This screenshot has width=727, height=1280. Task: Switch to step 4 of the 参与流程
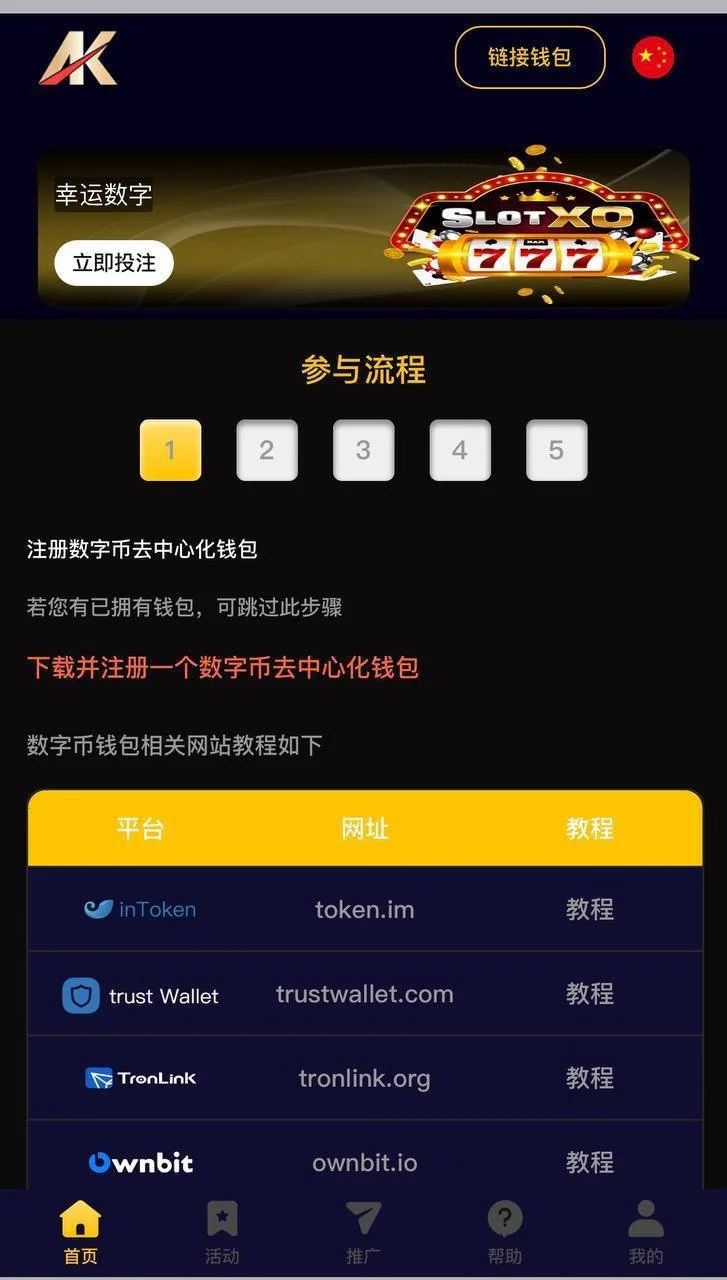point(460,450)
